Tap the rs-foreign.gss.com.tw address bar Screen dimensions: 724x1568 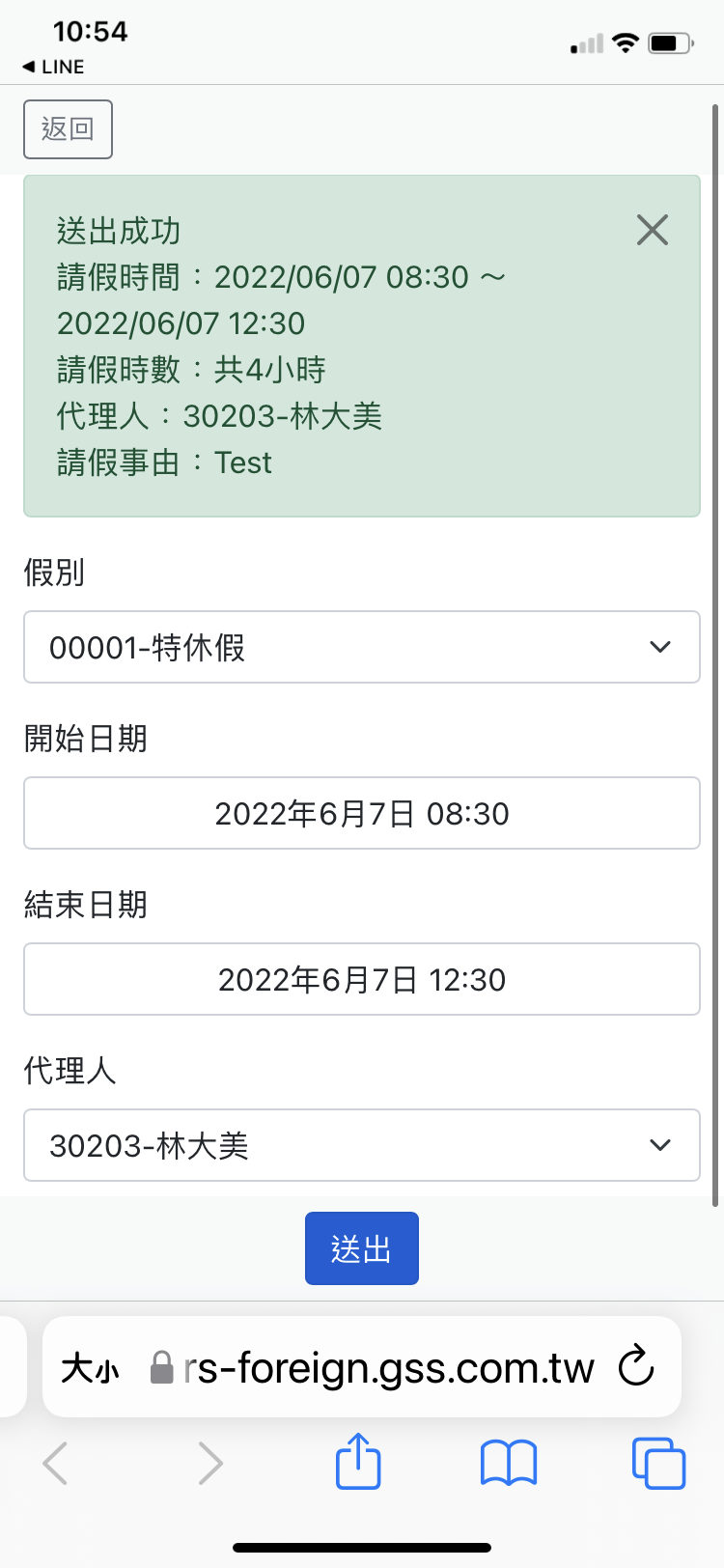(x=388, y=1368)
